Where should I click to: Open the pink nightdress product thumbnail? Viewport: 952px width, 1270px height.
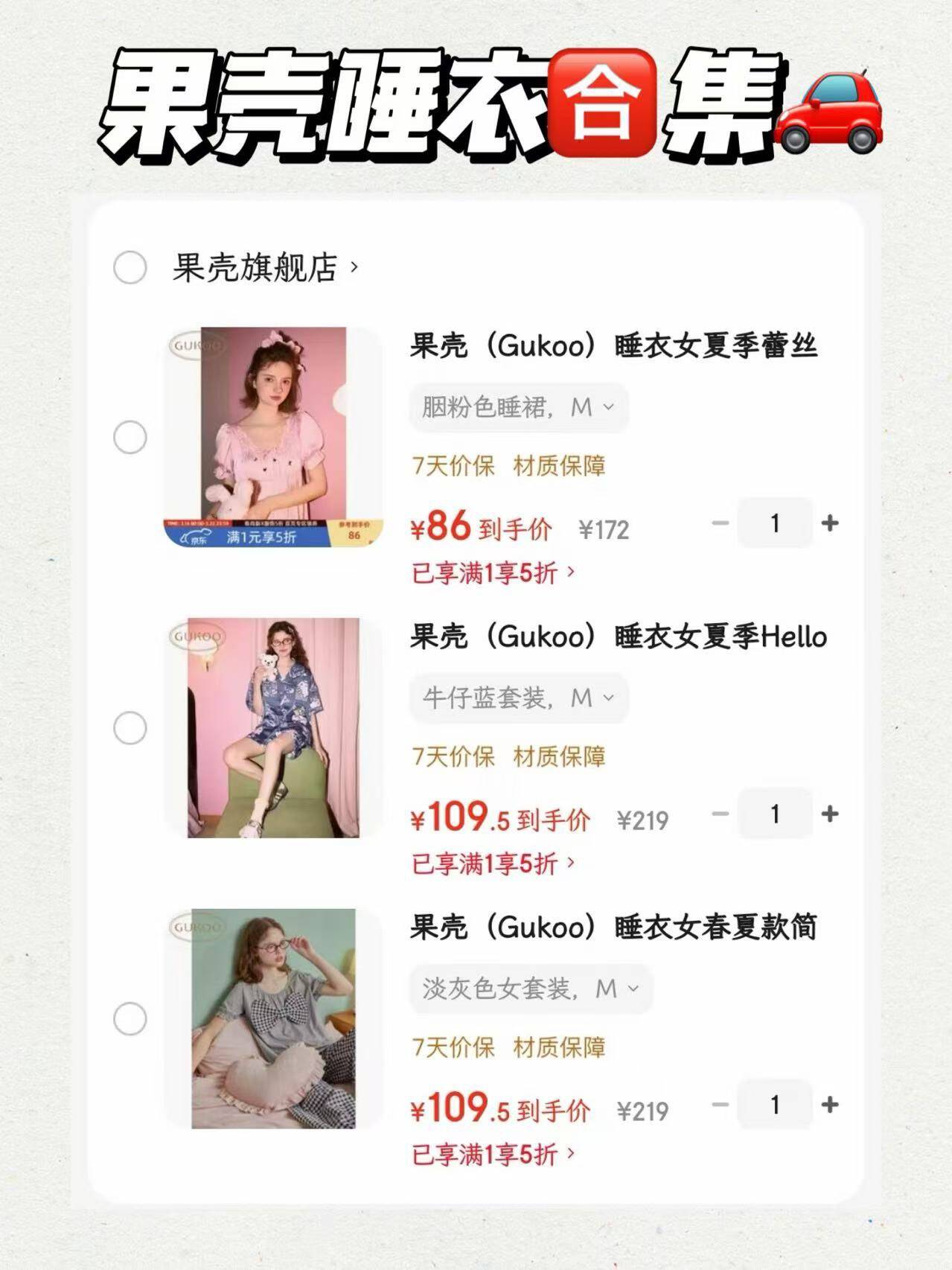pyautogui.click(x=272, y=435)
